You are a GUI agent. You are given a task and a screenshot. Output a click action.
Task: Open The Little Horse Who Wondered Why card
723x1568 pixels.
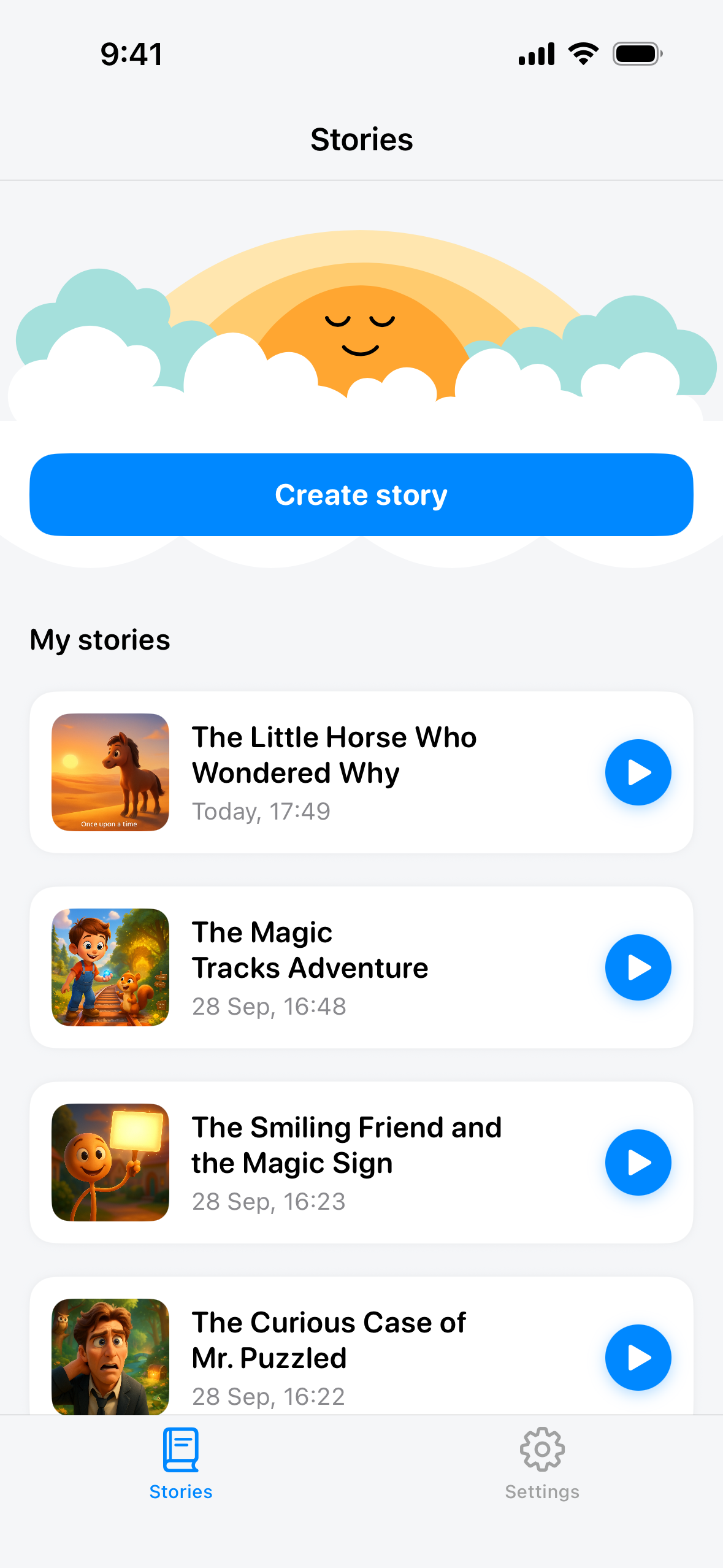point(343,772)
